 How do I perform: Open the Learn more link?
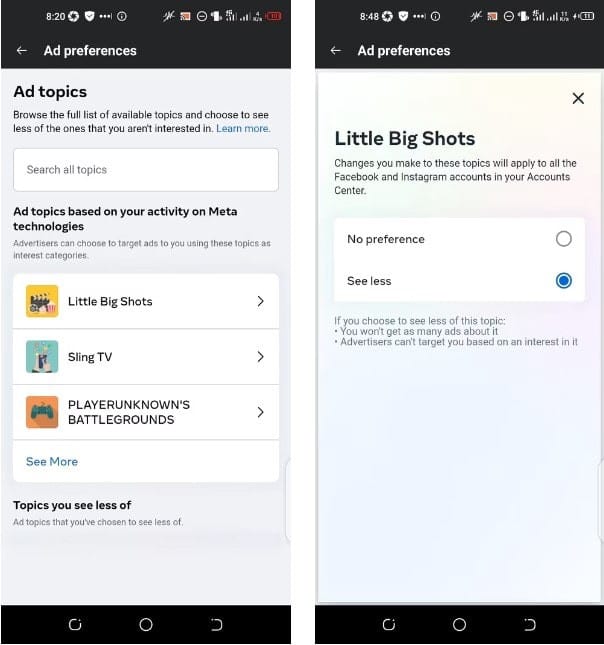coord(243,129)
